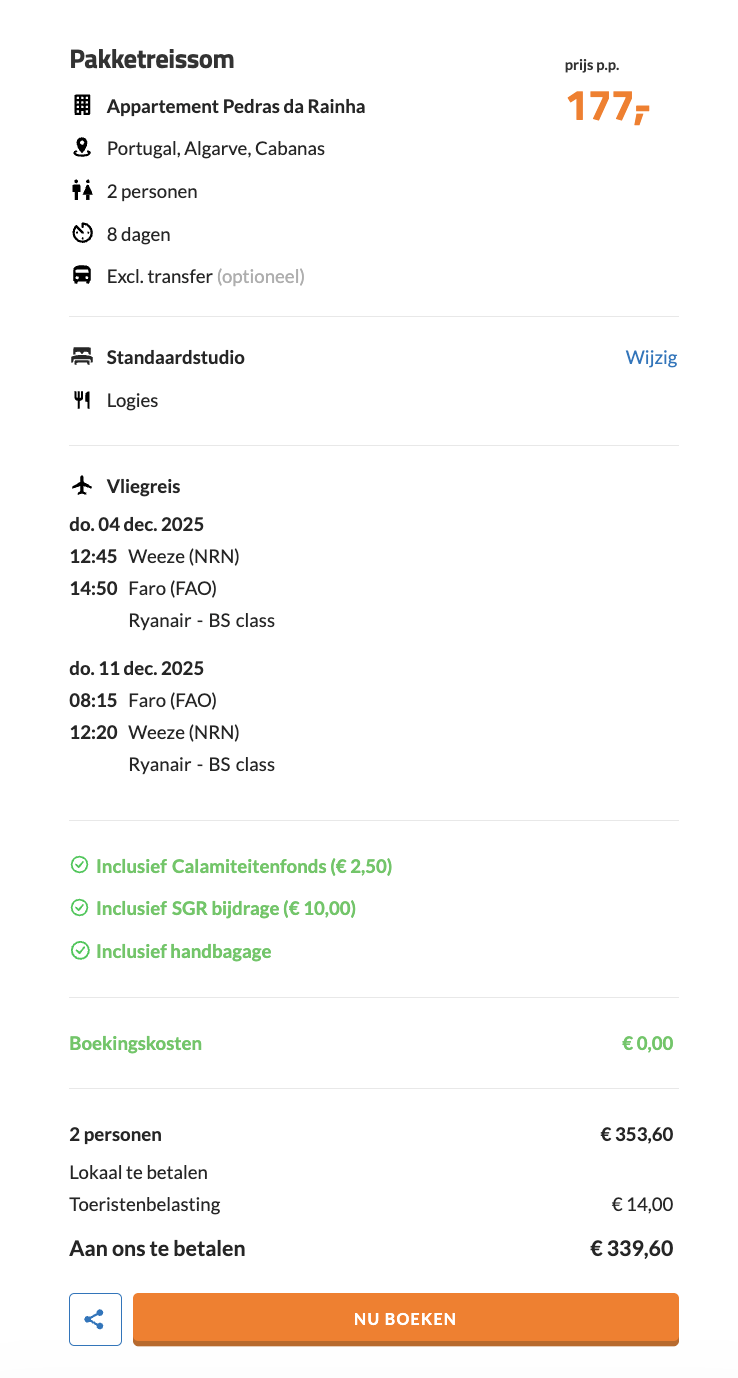This screenshot has width=738, height=1378.
Task: Click the bed icon next to Standaardstudio
Action: tap(83, 356)
